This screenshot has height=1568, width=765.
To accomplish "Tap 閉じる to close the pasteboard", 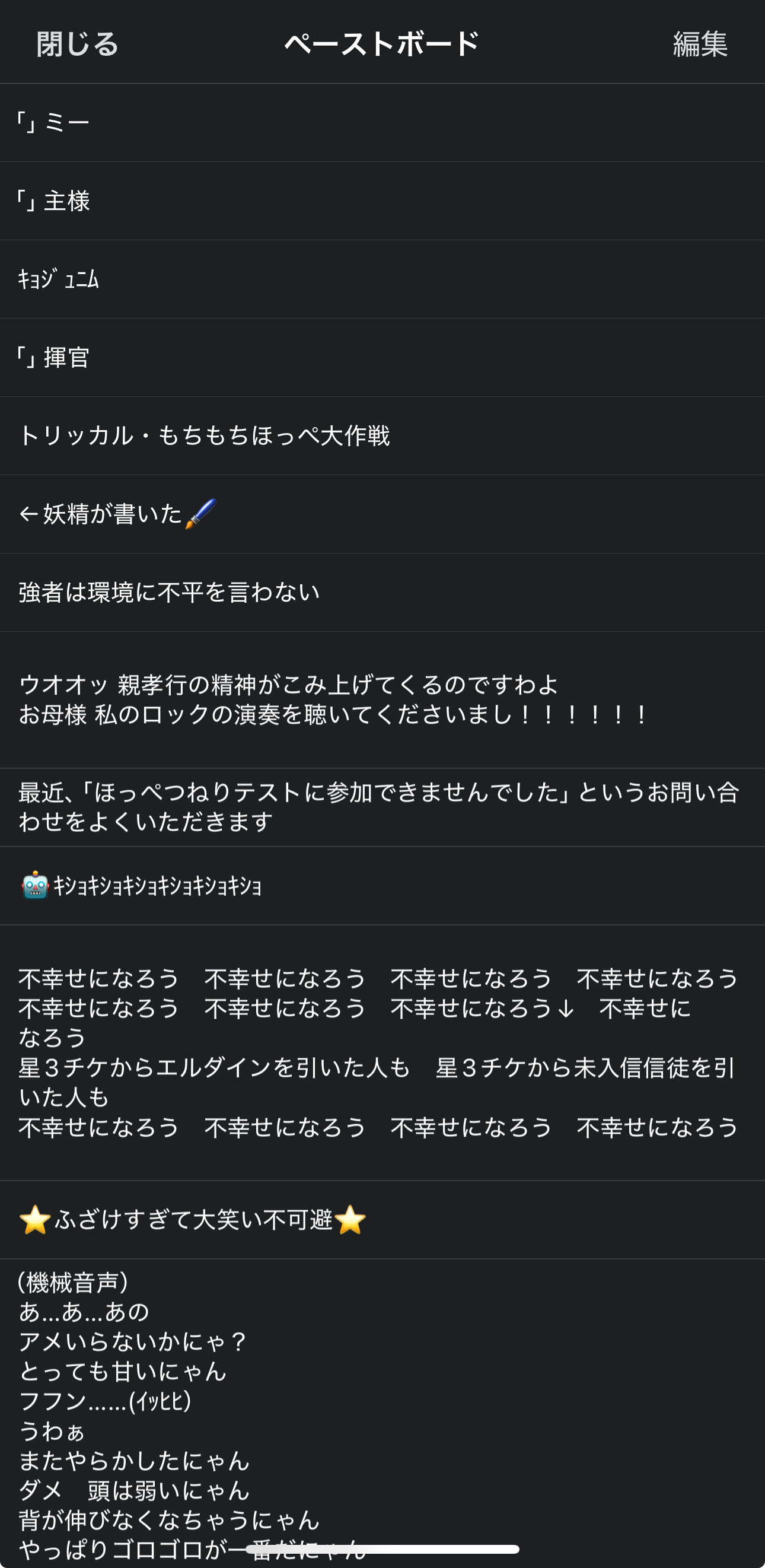I will 77,44.
